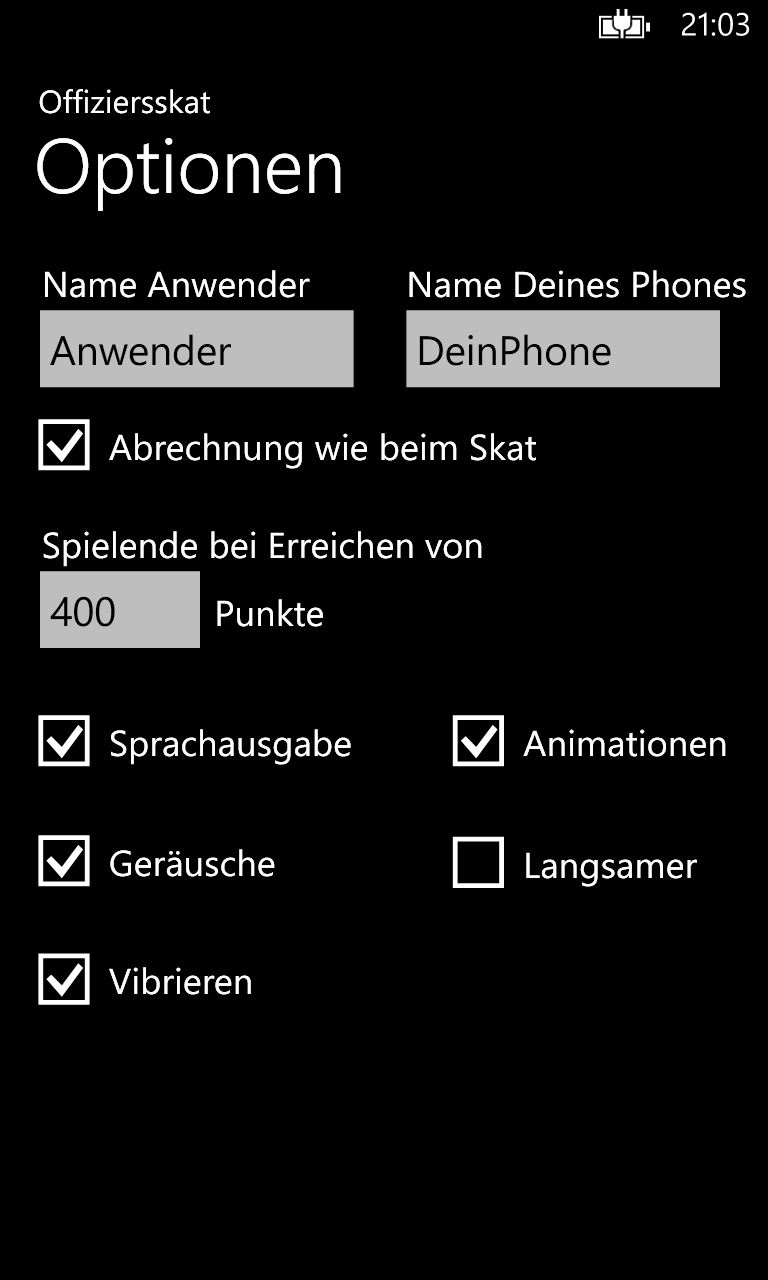Screen dimensions: 768x1280
Task: Click the Langsamer label text
Action: click(609, 865)
